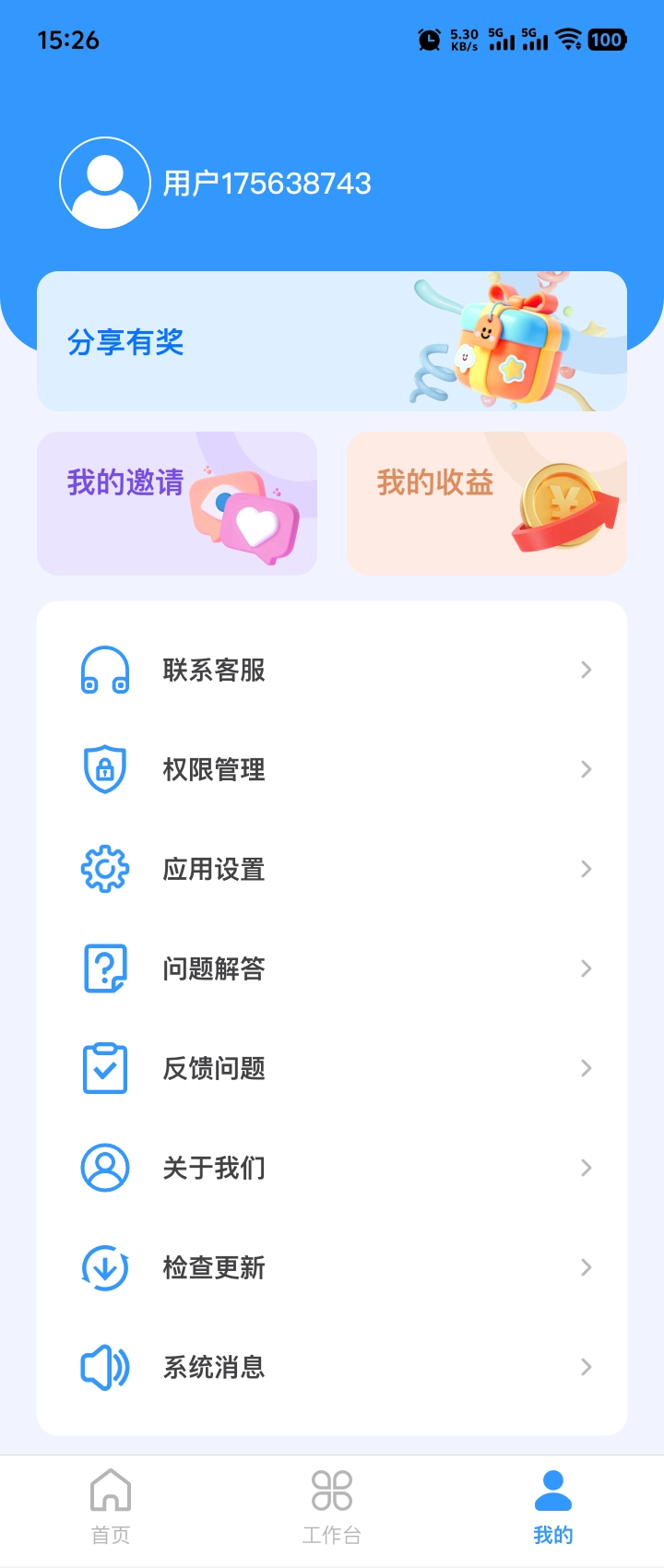Open 关于我们 page

coord(332,1168)
